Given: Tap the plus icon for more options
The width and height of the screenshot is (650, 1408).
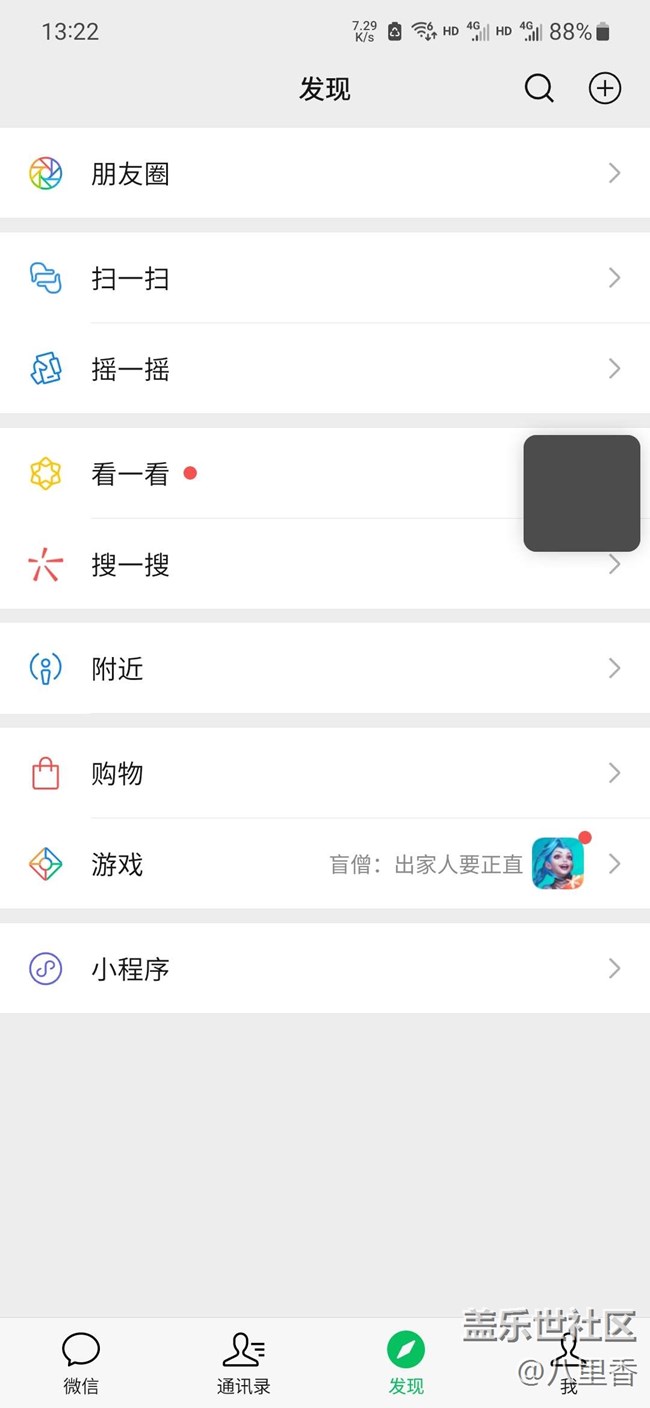Looking at the screenshot, I should point(604,89).
